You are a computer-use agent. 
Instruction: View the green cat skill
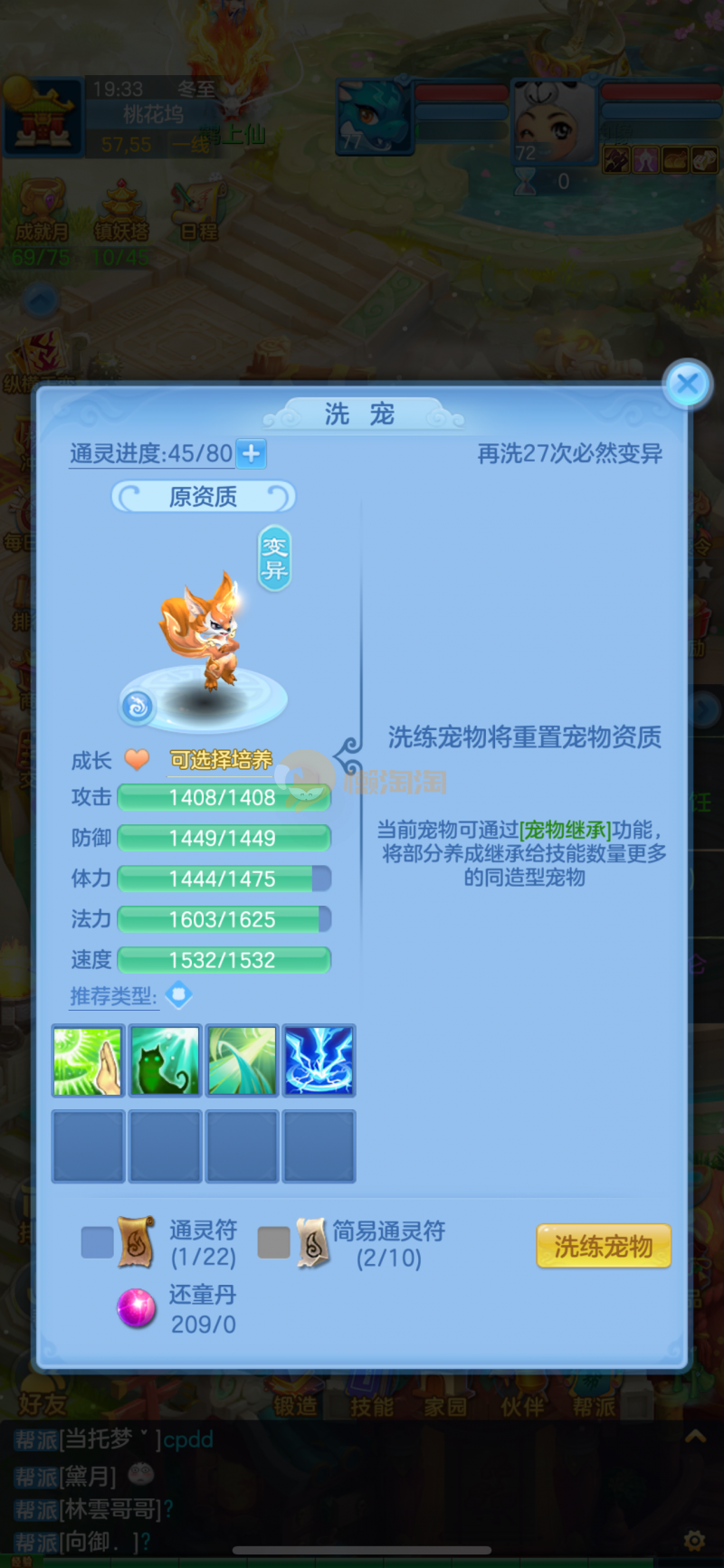(165, 1060)
